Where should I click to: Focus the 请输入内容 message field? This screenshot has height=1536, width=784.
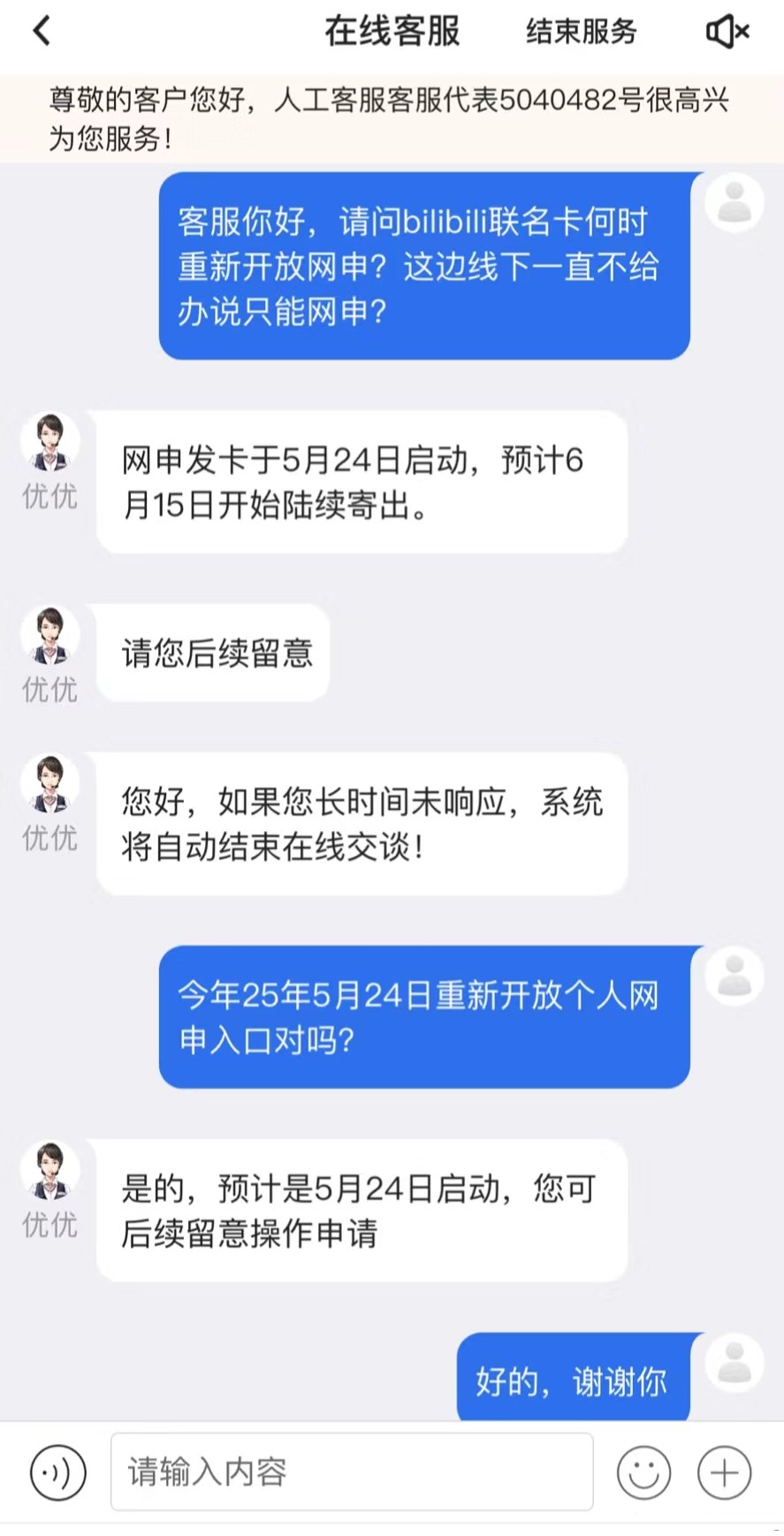351,1472
